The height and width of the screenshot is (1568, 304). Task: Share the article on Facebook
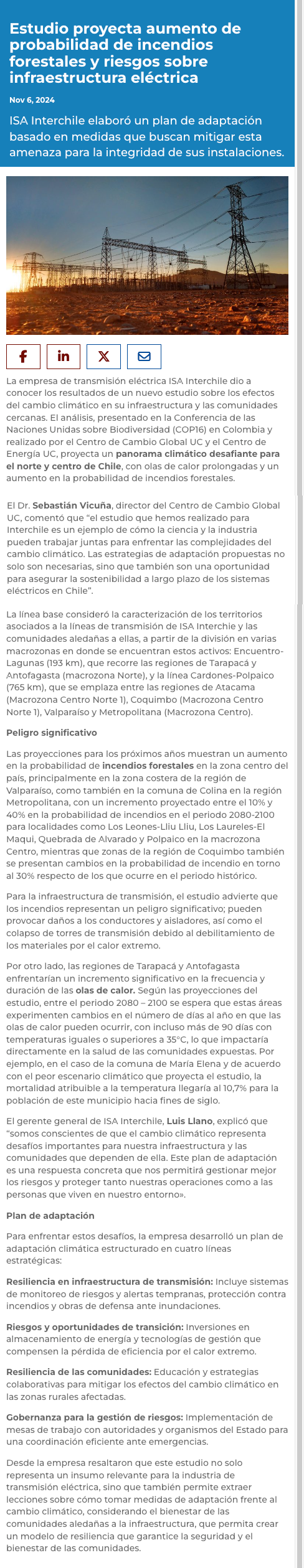click(23, 357)
